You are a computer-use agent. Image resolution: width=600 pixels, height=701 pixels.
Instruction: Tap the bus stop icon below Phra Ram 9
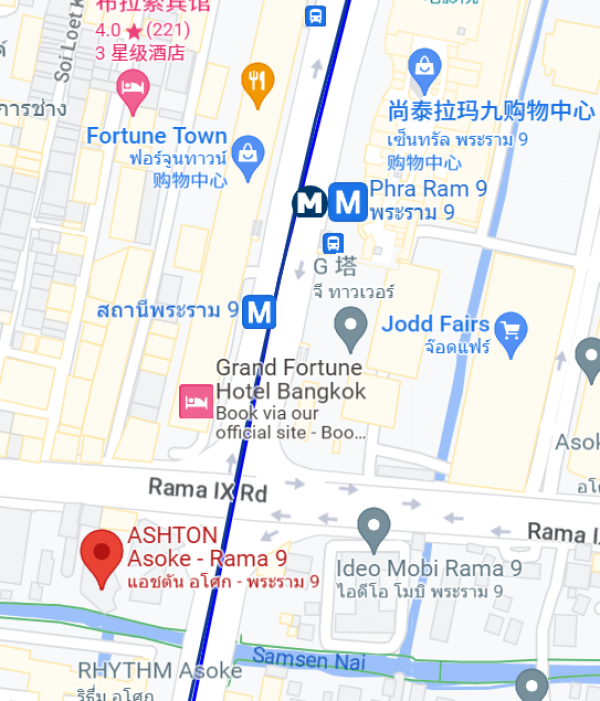tap(333, 242)
